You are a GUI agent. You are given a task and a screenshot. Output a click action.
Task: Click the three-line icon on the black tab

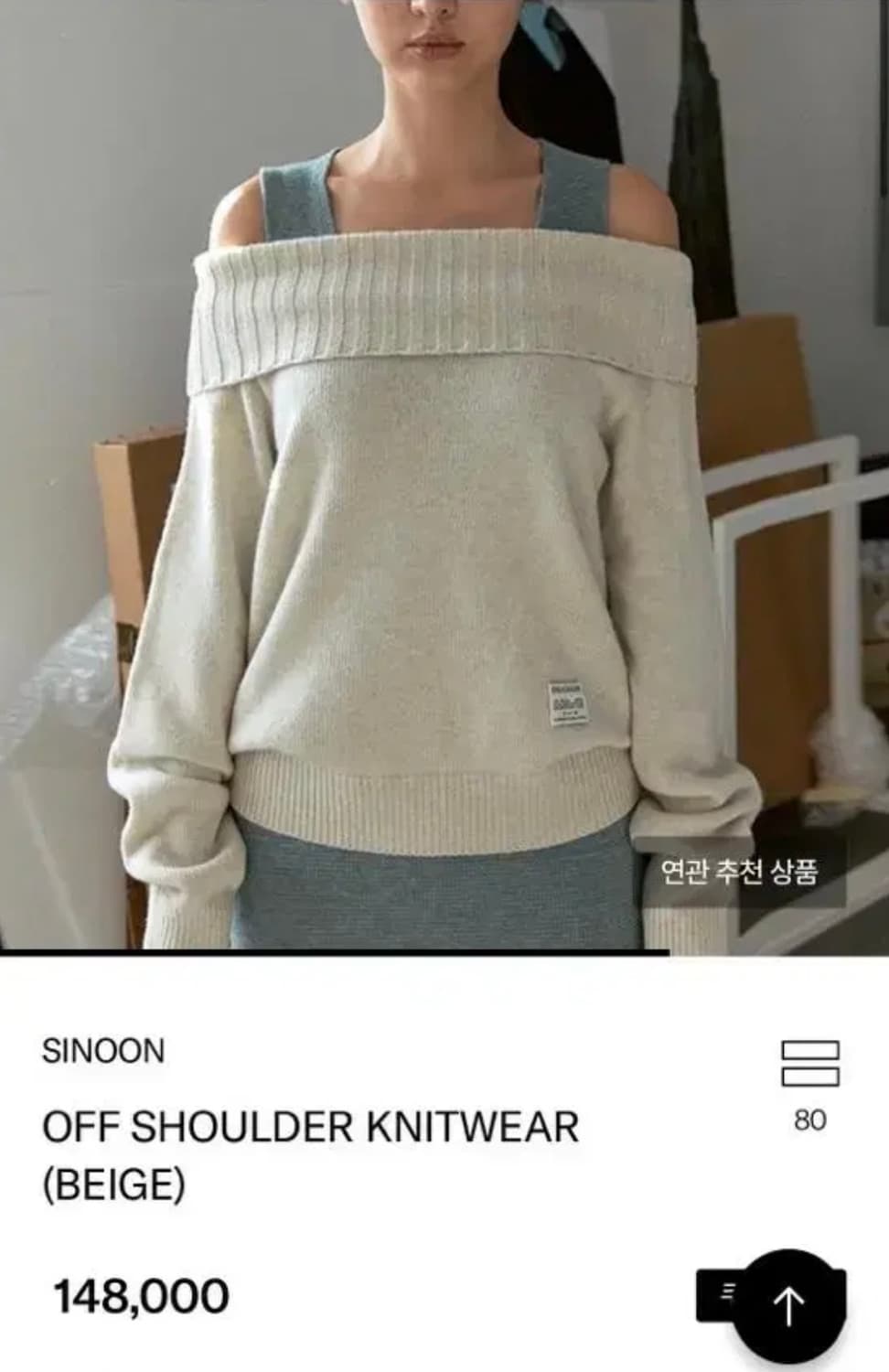727,1292
